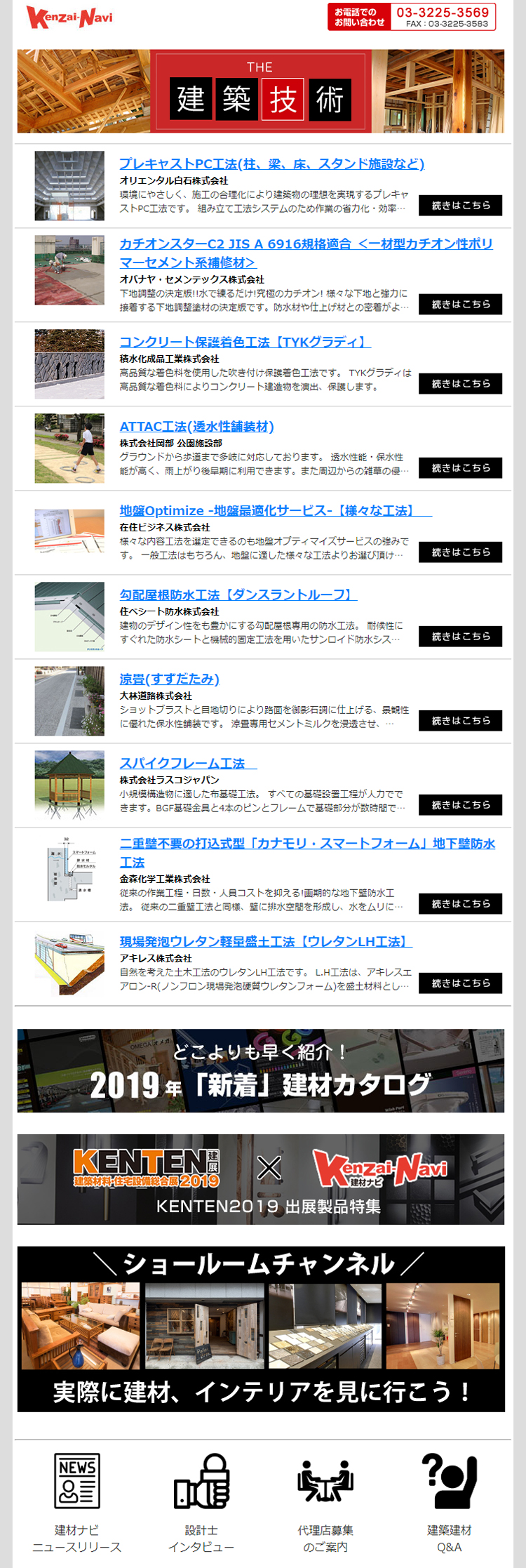Tap the Kenzai-Navi logo to go home
This screenshot has height=1568, width=526.
pos(69,17)
